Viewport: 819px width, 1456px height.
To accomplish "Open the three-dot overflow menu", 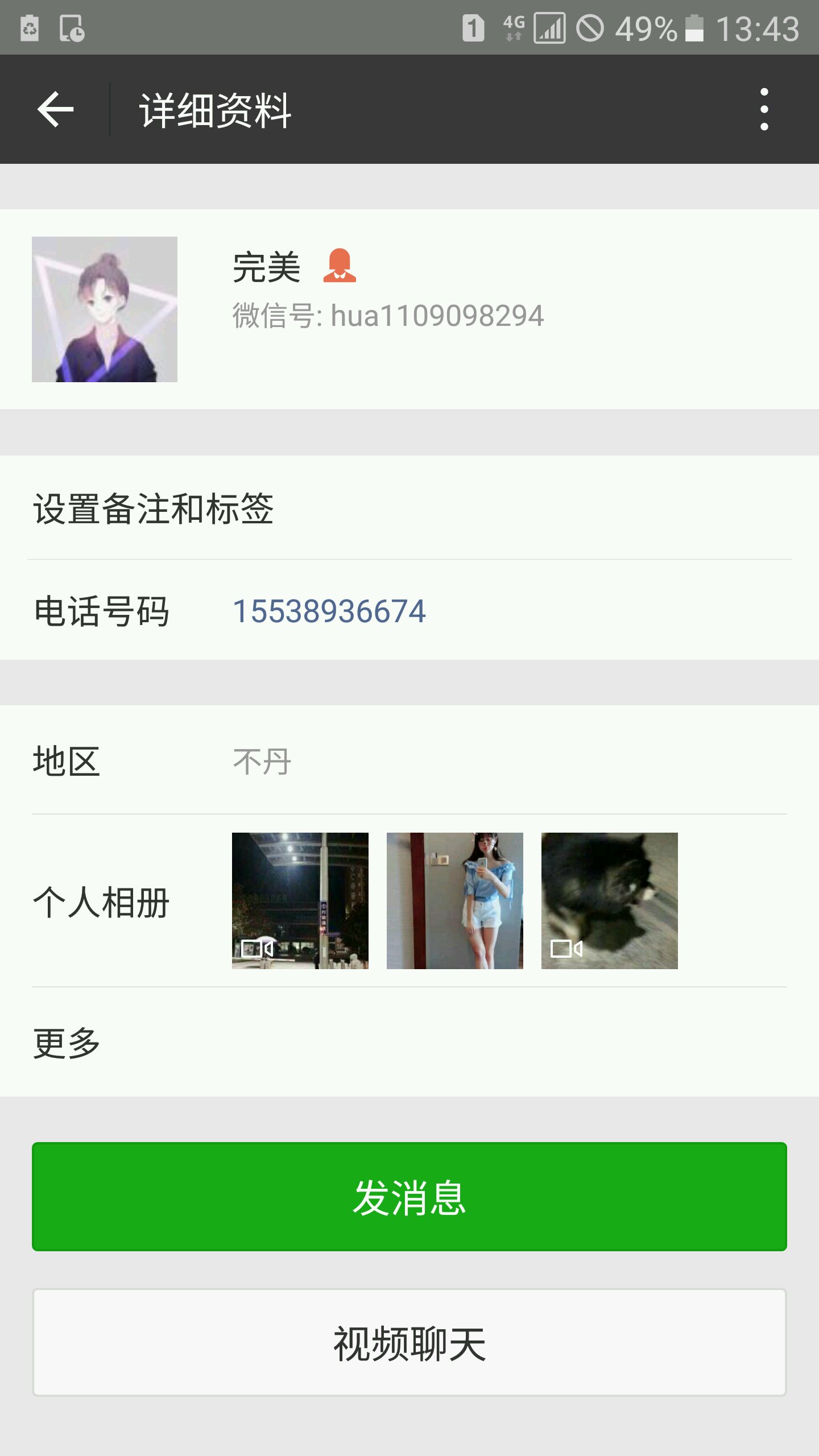I will 764,109.
